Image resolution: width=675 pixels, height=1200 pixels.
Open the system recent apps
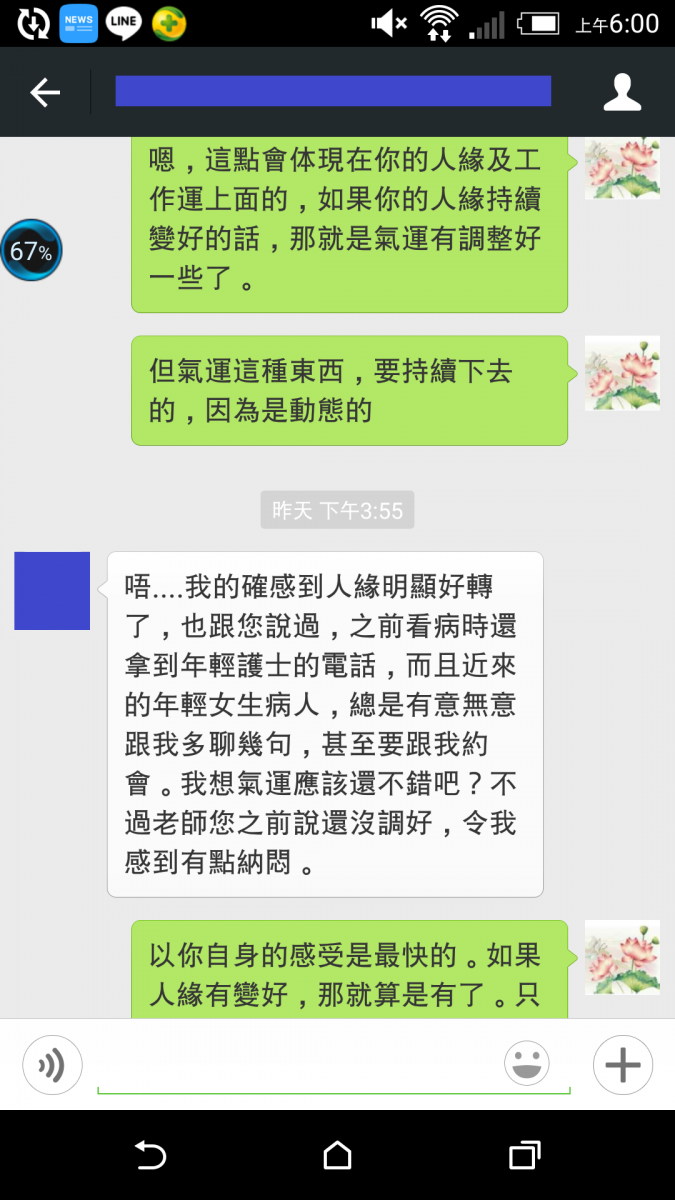tap(524, 1156)
